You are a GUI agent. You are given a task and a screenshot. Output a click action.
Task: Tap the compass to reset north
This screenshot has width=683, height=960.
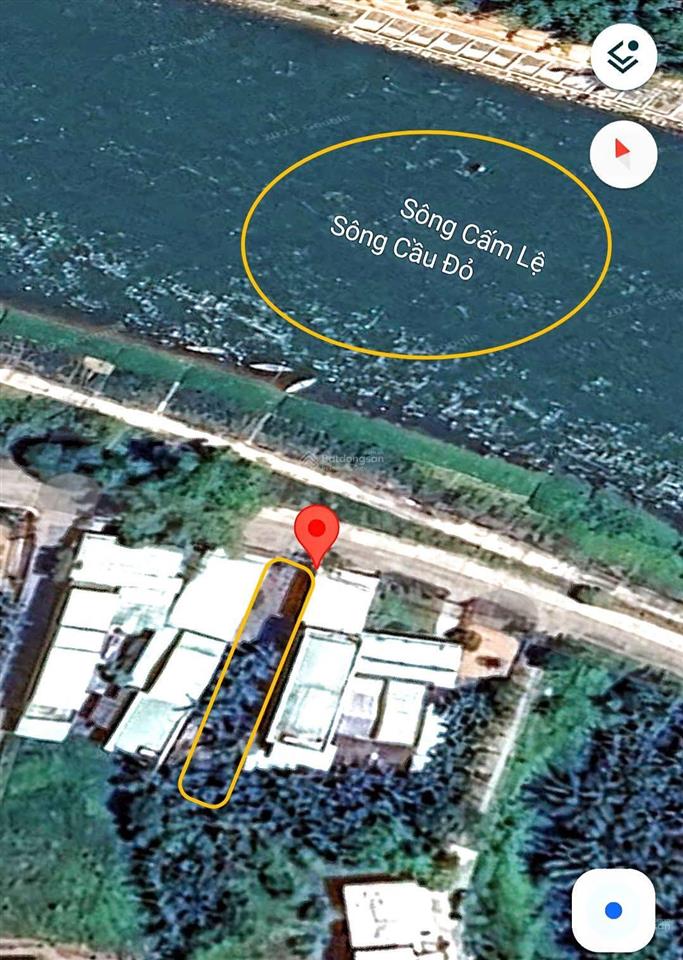tap(624, 154)
